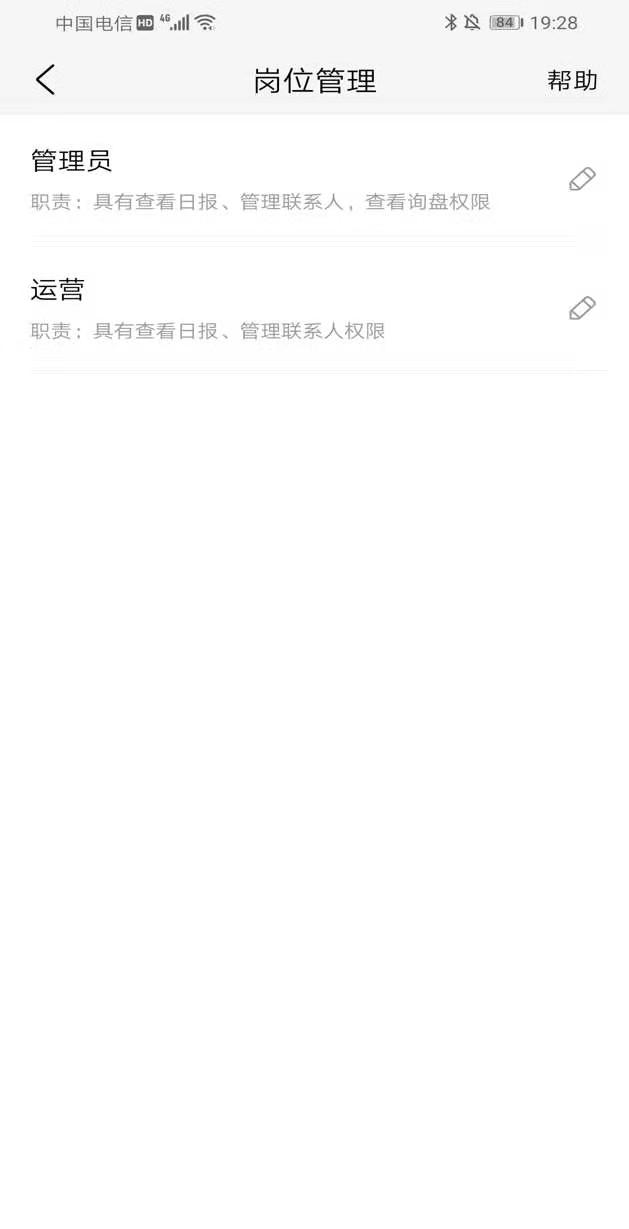Edit the 运营 position
The height and width of the screenshot is (1229, 629).
[x=582, y=309]
